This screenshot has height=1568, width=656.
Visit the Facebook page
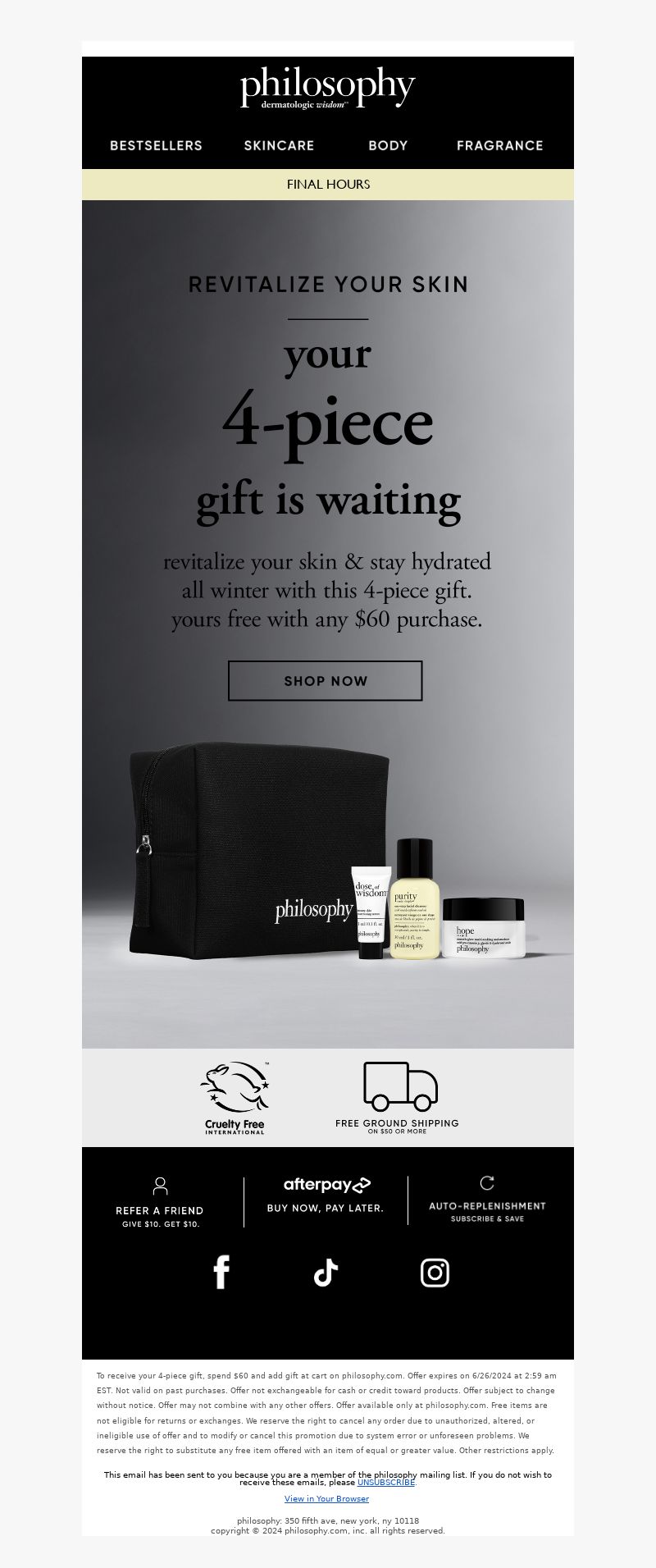pos(221,1273)
